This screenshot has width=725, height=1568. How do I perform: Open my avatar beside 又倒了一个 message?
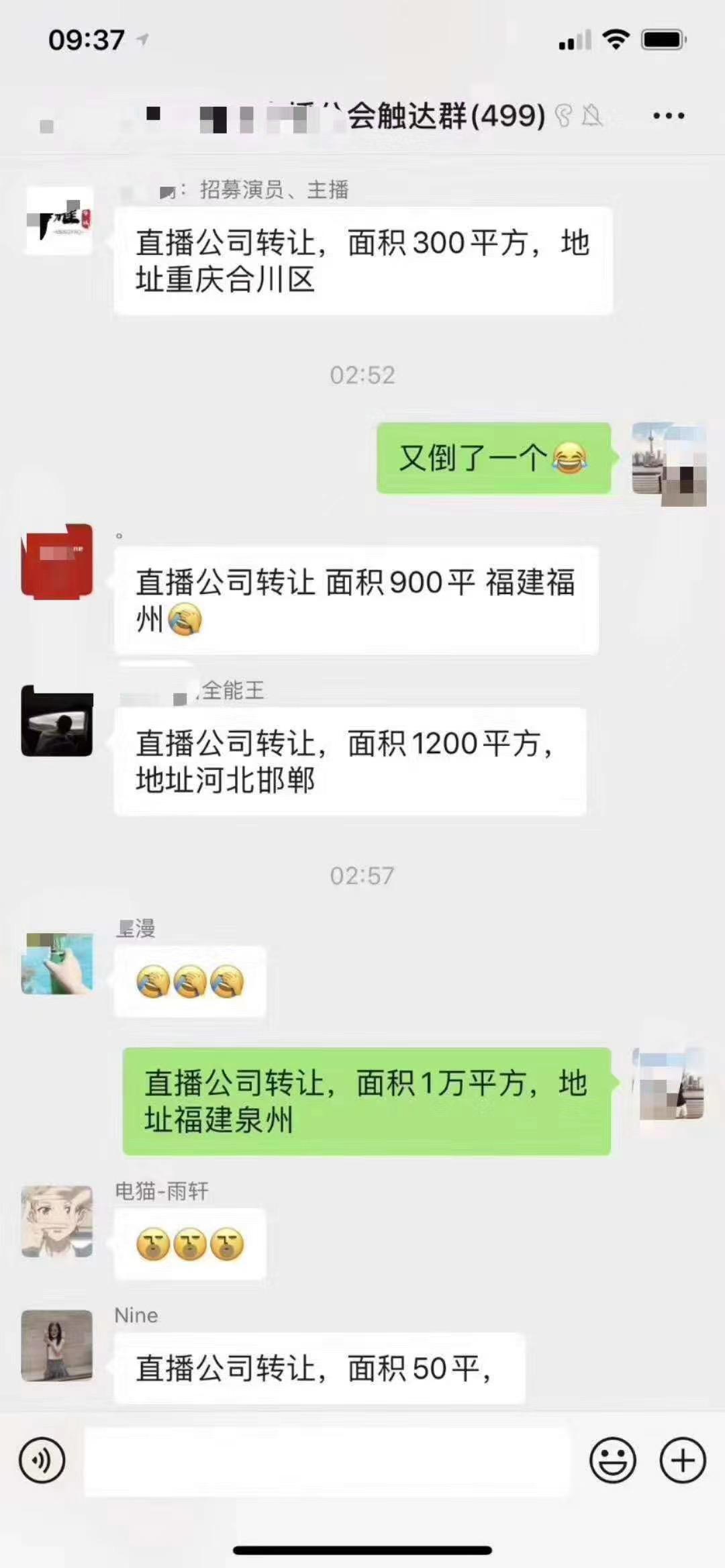(x=669, y=463)
